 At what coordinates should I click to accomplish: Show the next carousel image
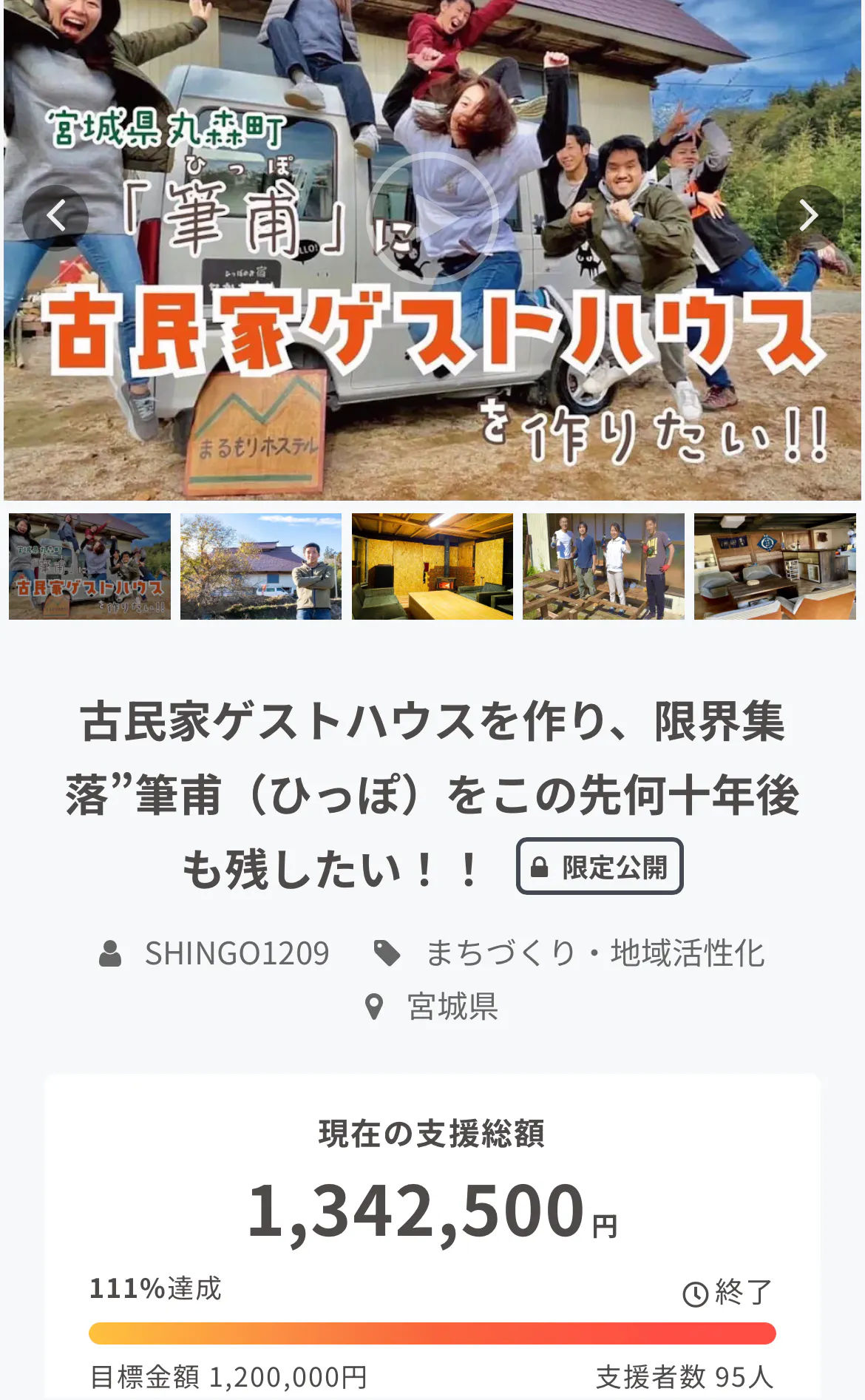coord(809,217)
